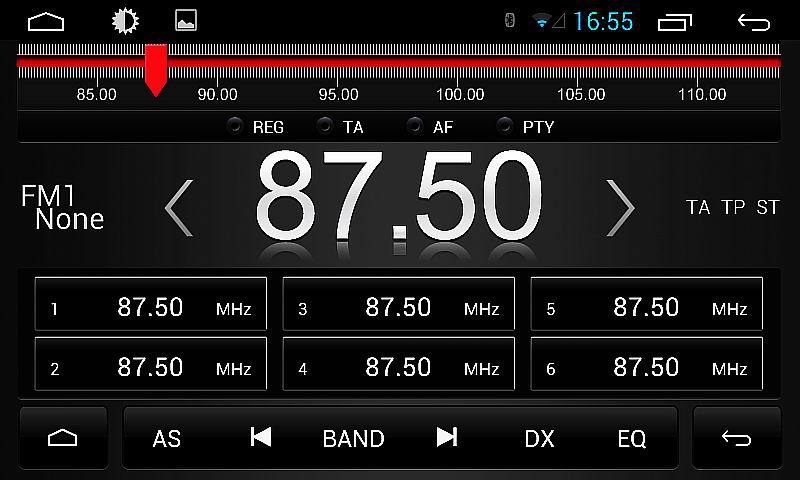
Task: Turn on AF alternative frequencies
Action: pos(431,127)
